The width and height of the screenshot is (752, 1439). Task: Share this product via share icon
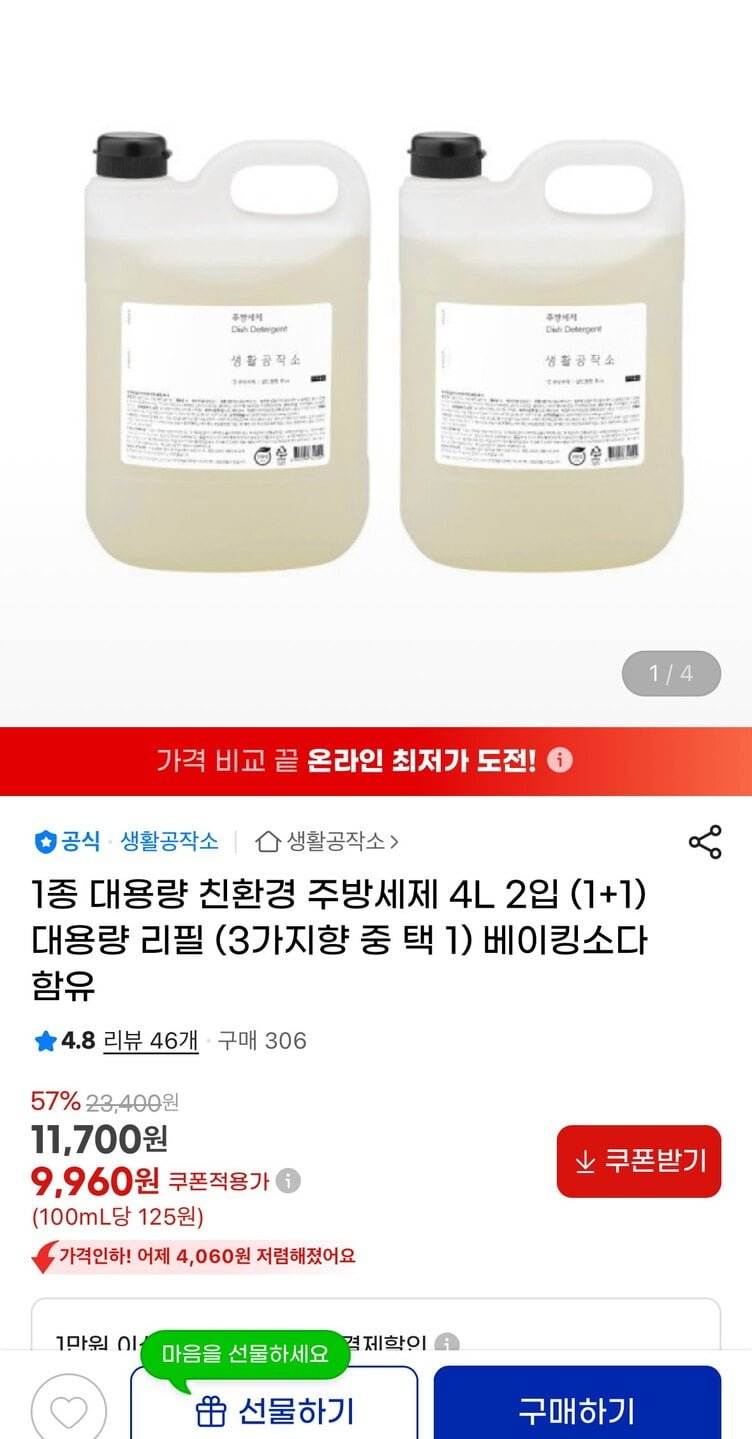pyautogui.click(x=705, y=842)
